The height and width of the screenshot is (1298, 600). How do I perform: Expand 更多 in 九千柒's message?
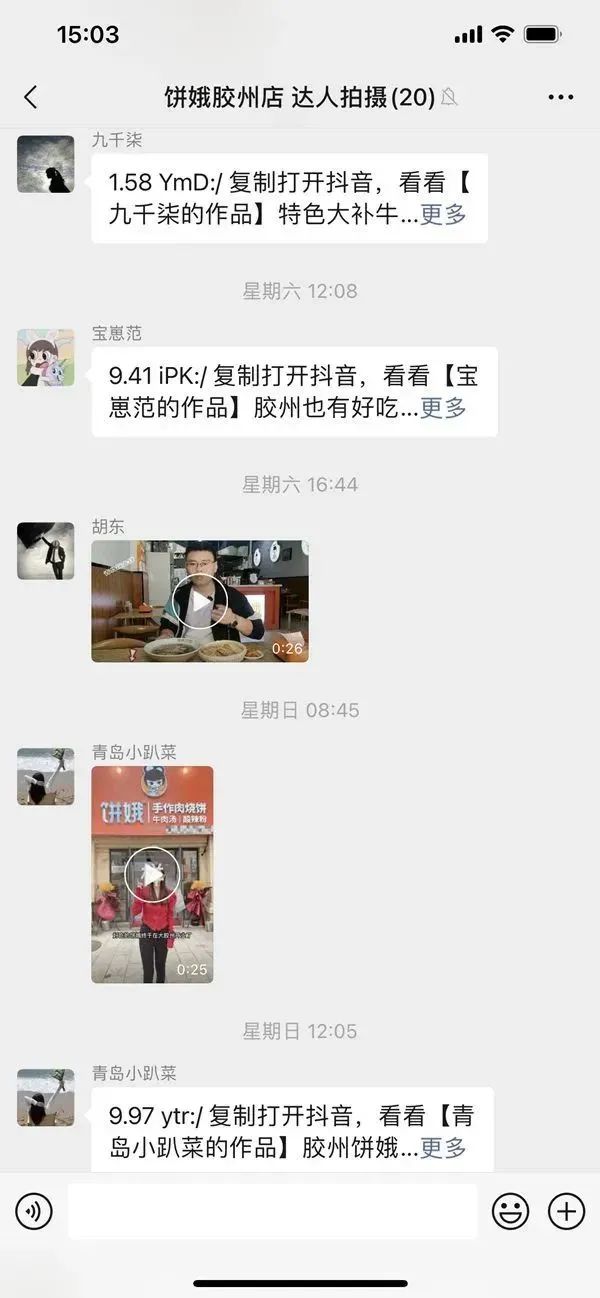pos(443,214)
